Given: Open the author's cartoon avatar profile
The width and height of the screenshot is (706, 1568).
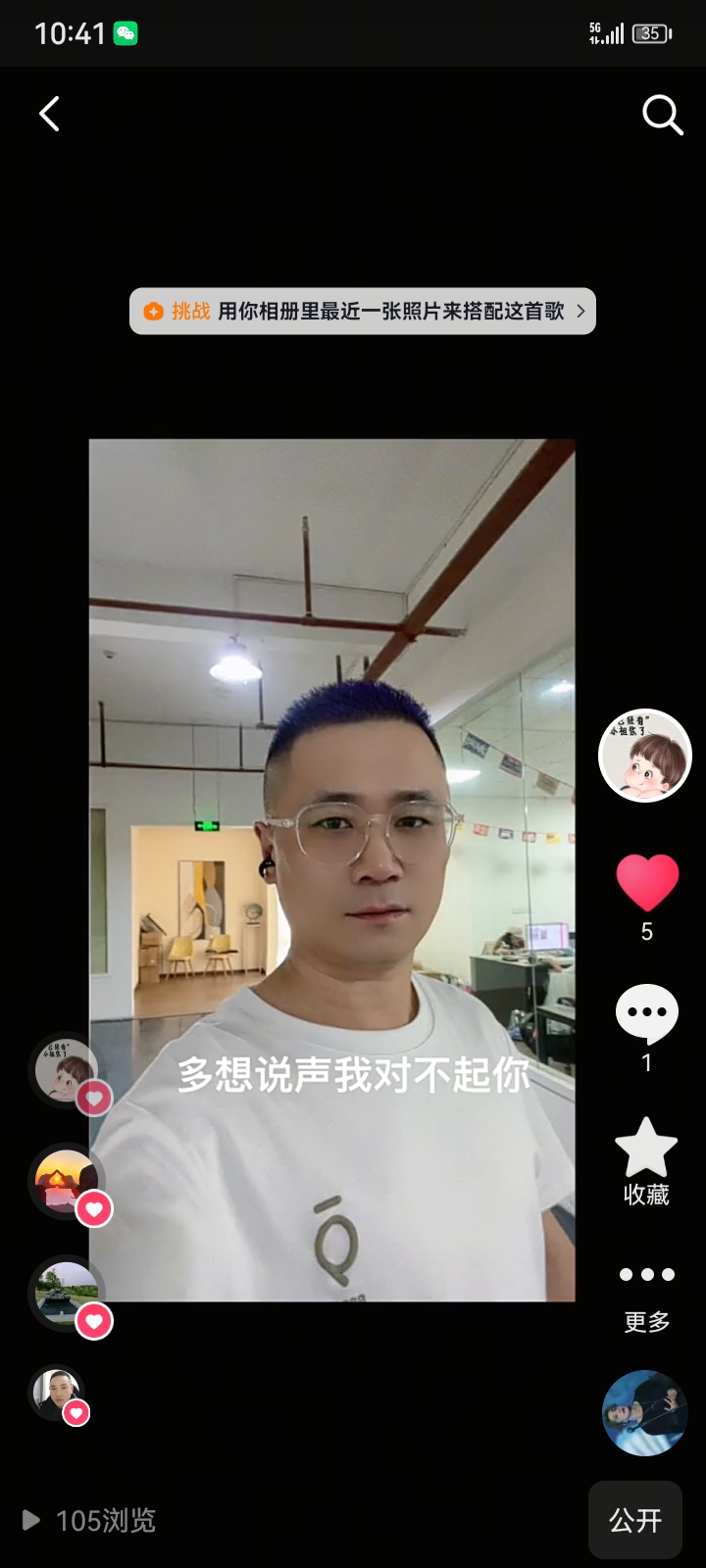Looking at the screenshot, I should click(x=645, y=756).
